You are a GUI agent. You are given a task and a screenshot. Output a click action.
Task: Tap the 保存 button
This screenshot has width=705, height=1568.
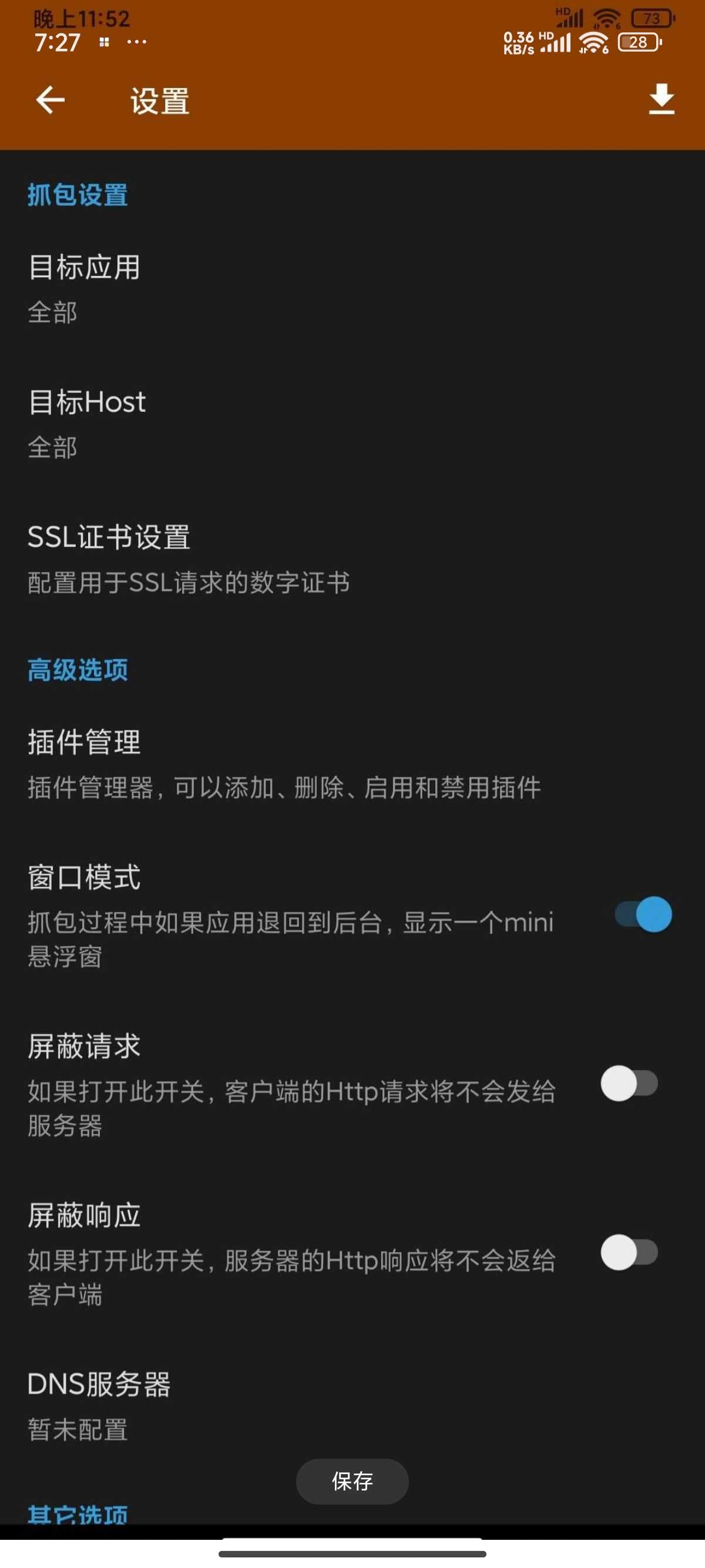[x=352, y=1481]
